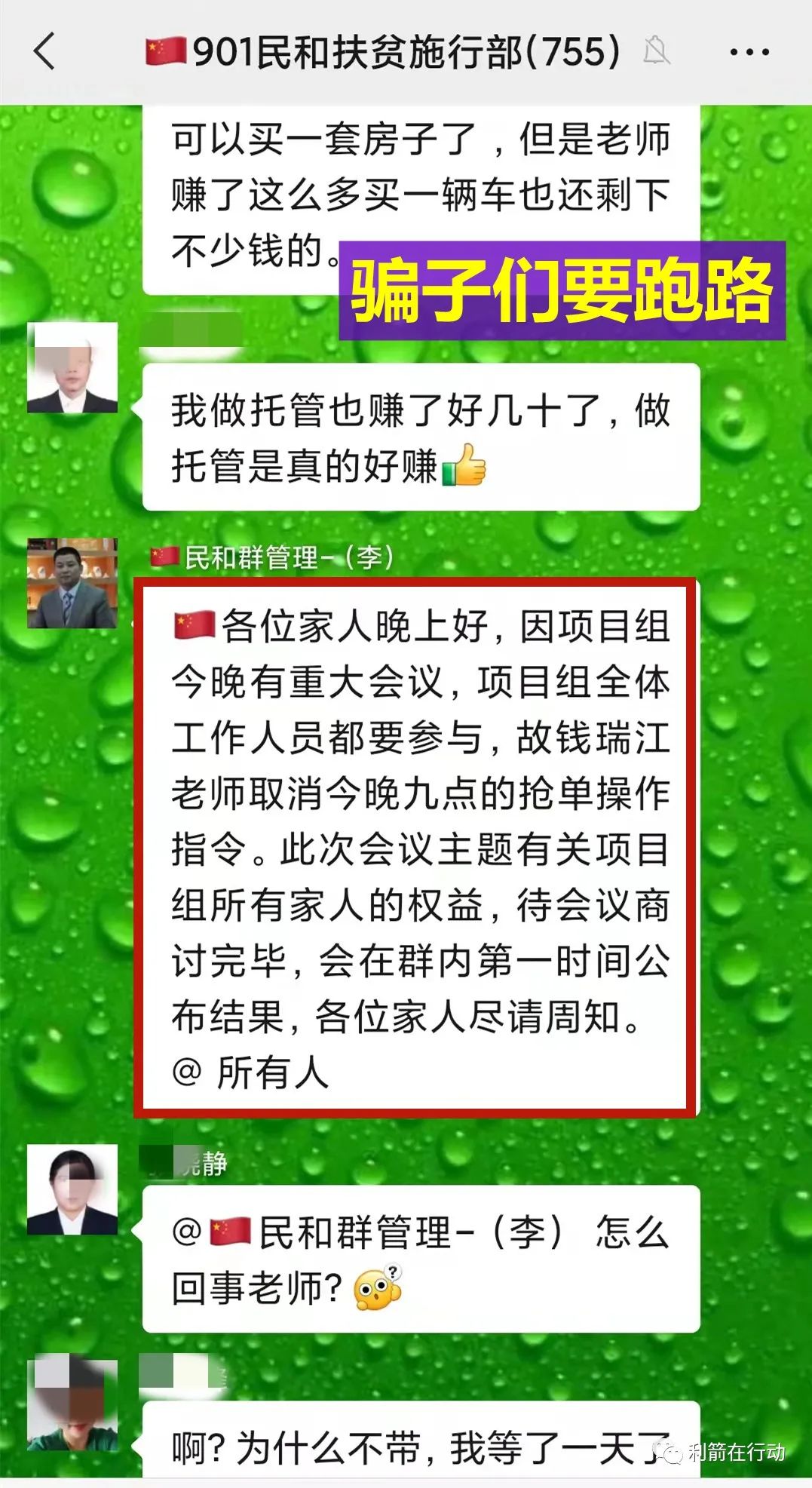Screen dimensions: 812x1488
Task: Go back from the group chat
Action: (45, 52)
